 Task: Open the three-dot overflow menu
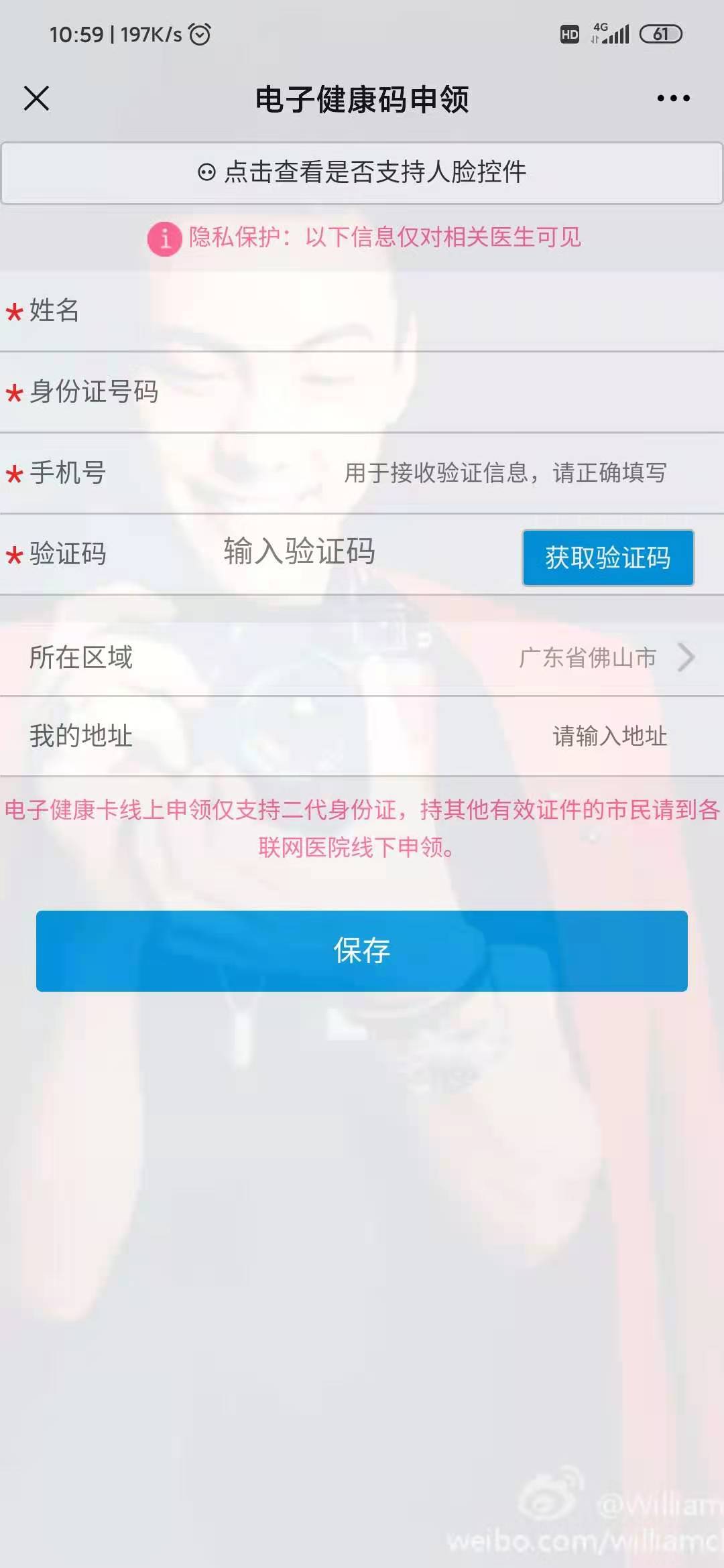(673, 99)
